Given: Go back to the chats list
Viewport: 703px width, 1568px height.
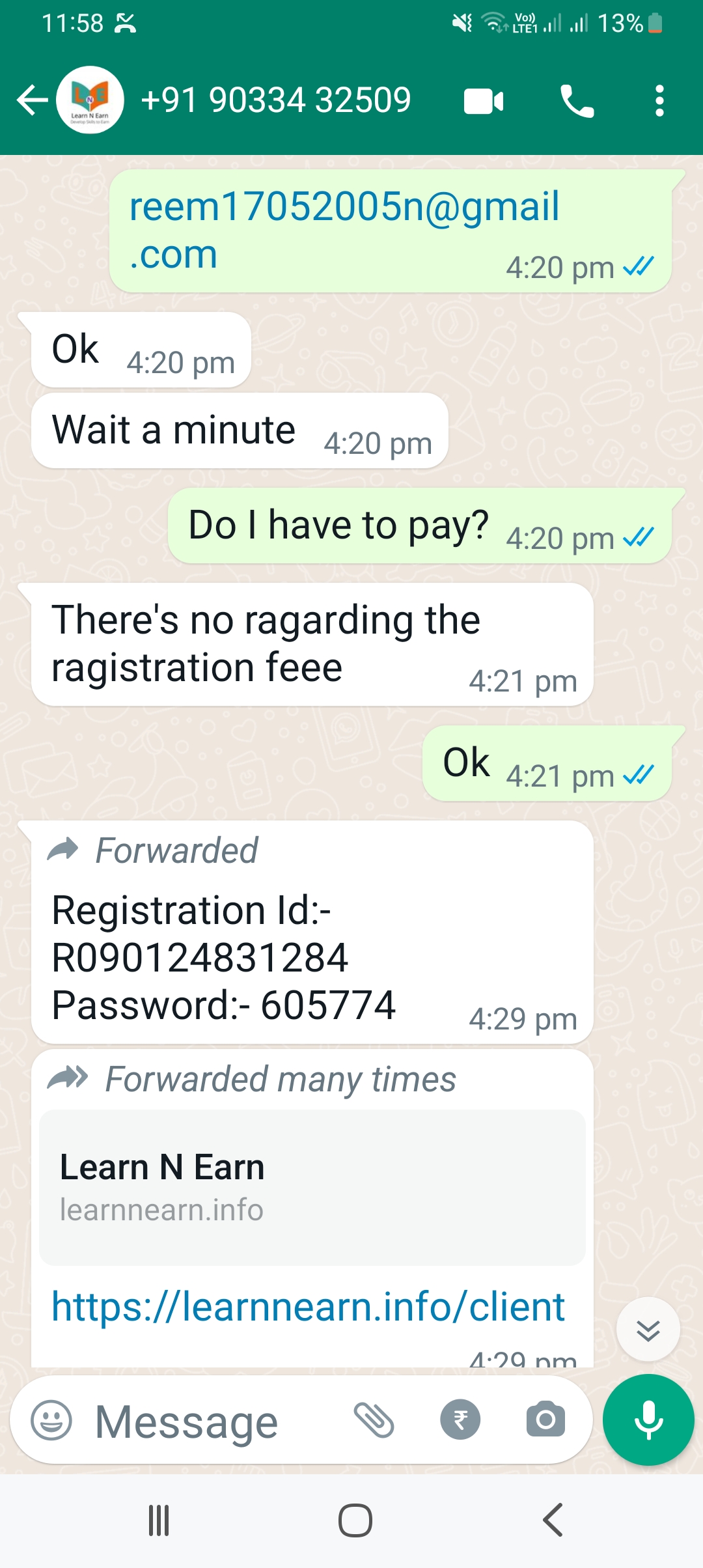Looking at the screenshot, I should (31, 101).
